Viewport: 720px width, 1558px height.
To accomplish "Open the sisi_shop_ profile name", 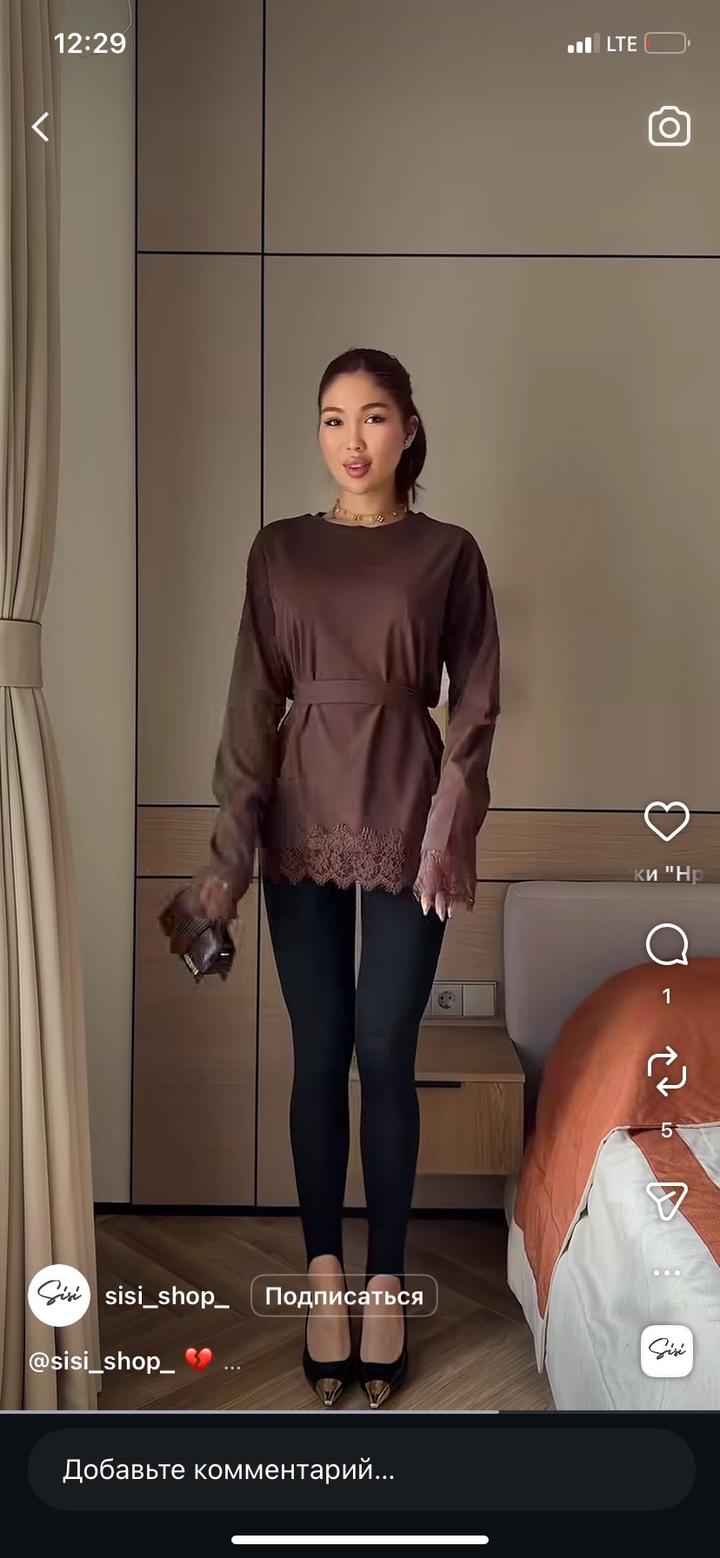I will [x=167, y=1296].
